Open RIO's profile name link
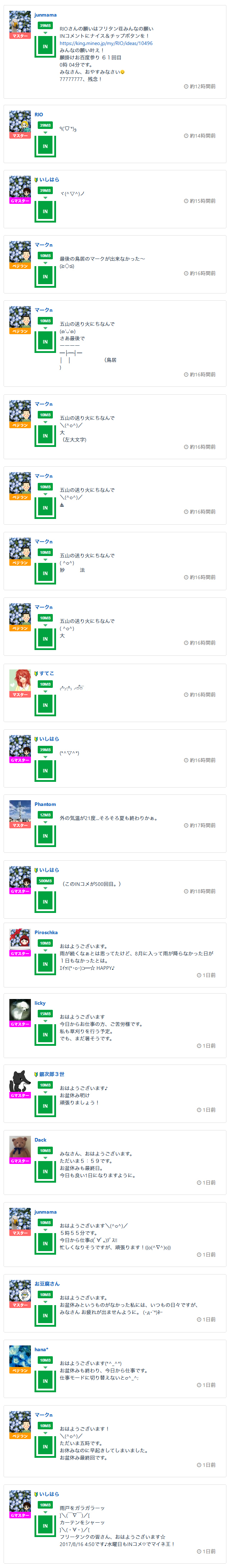This screenshot has width=230, height=1568. click(39, 115)
